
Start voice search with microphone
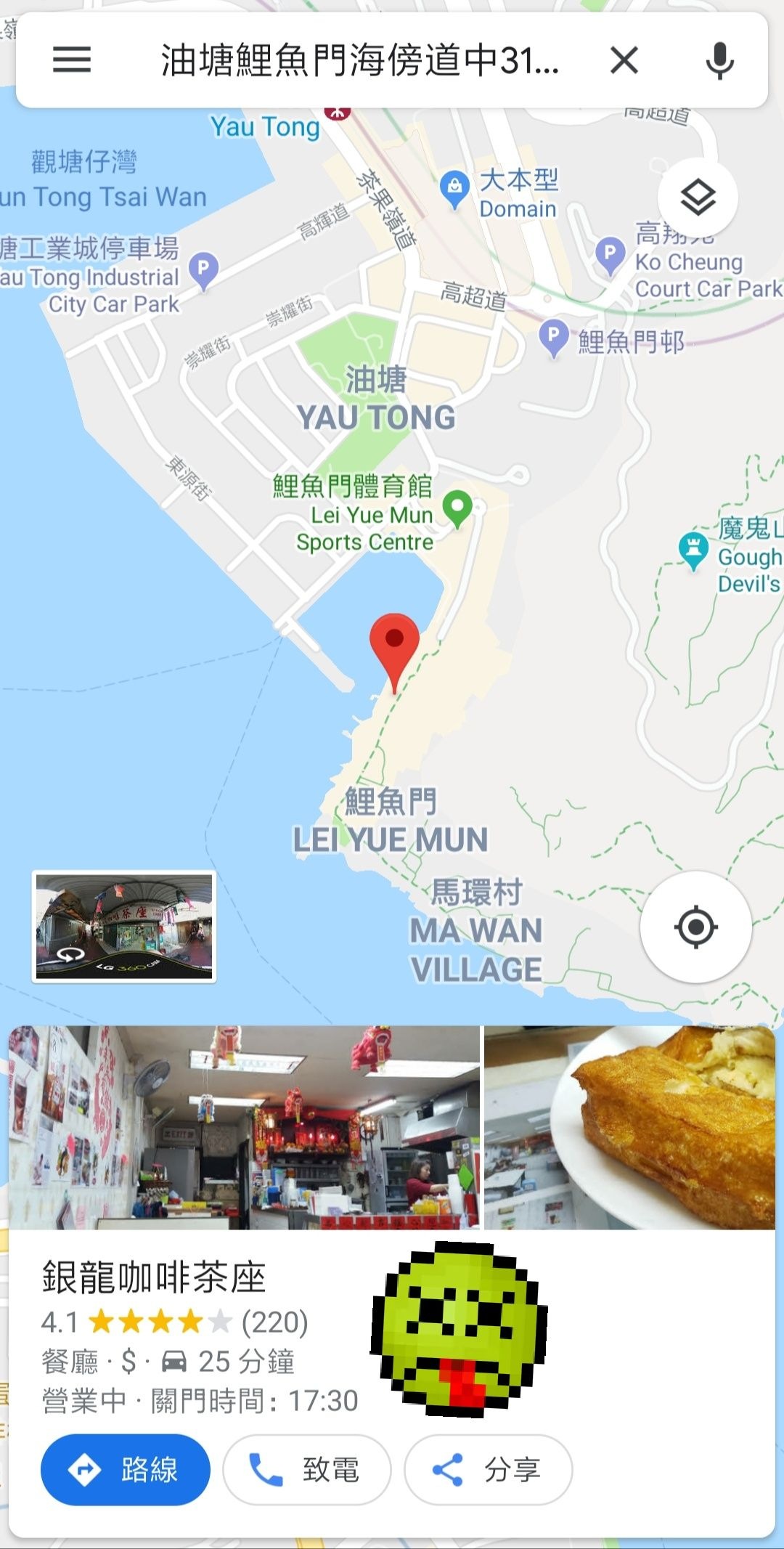tap(719, 60)
